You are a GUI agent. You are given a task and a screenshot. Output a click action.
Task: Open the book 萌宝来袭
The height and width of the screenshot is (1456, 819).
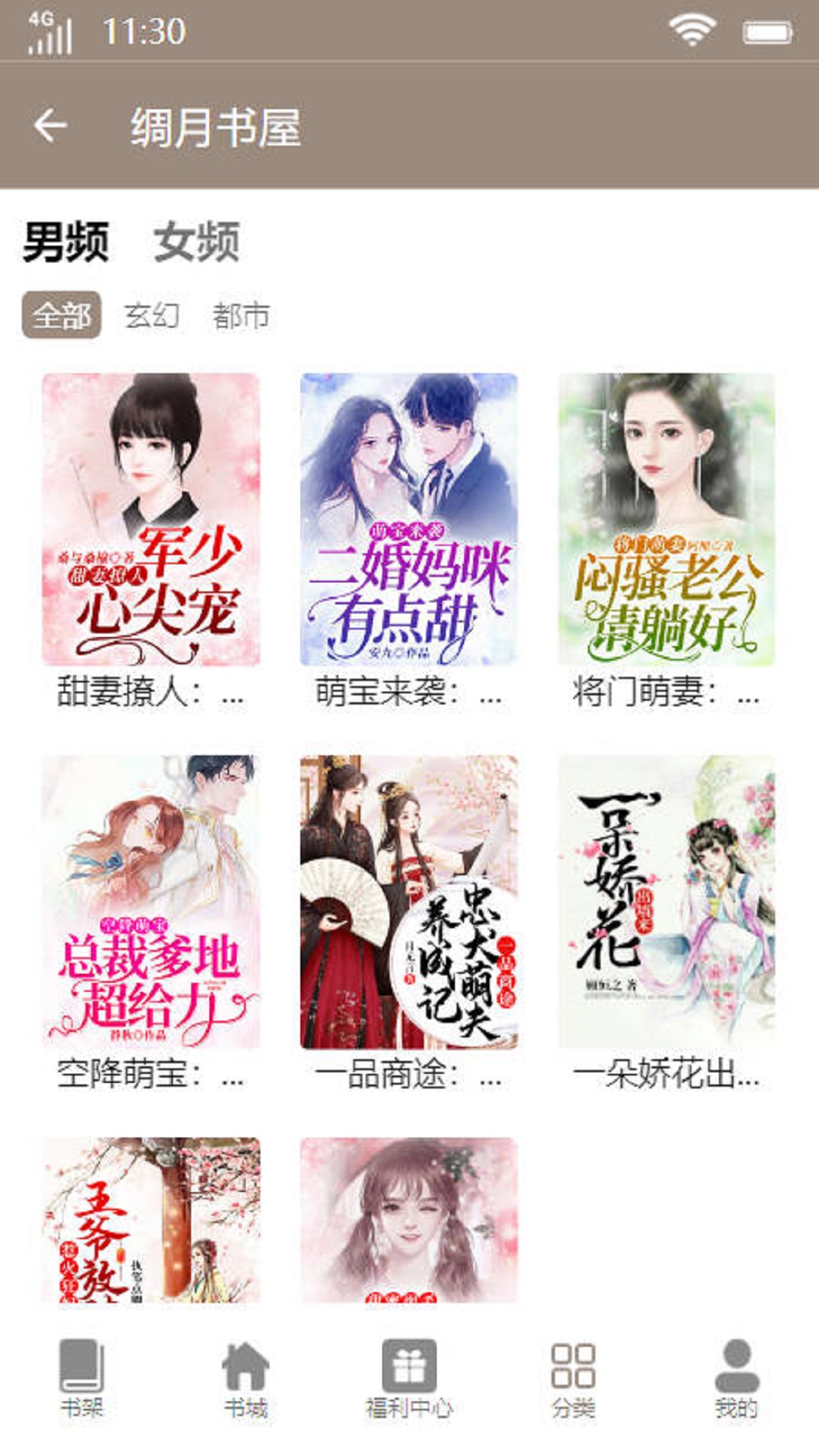[409, 541]
